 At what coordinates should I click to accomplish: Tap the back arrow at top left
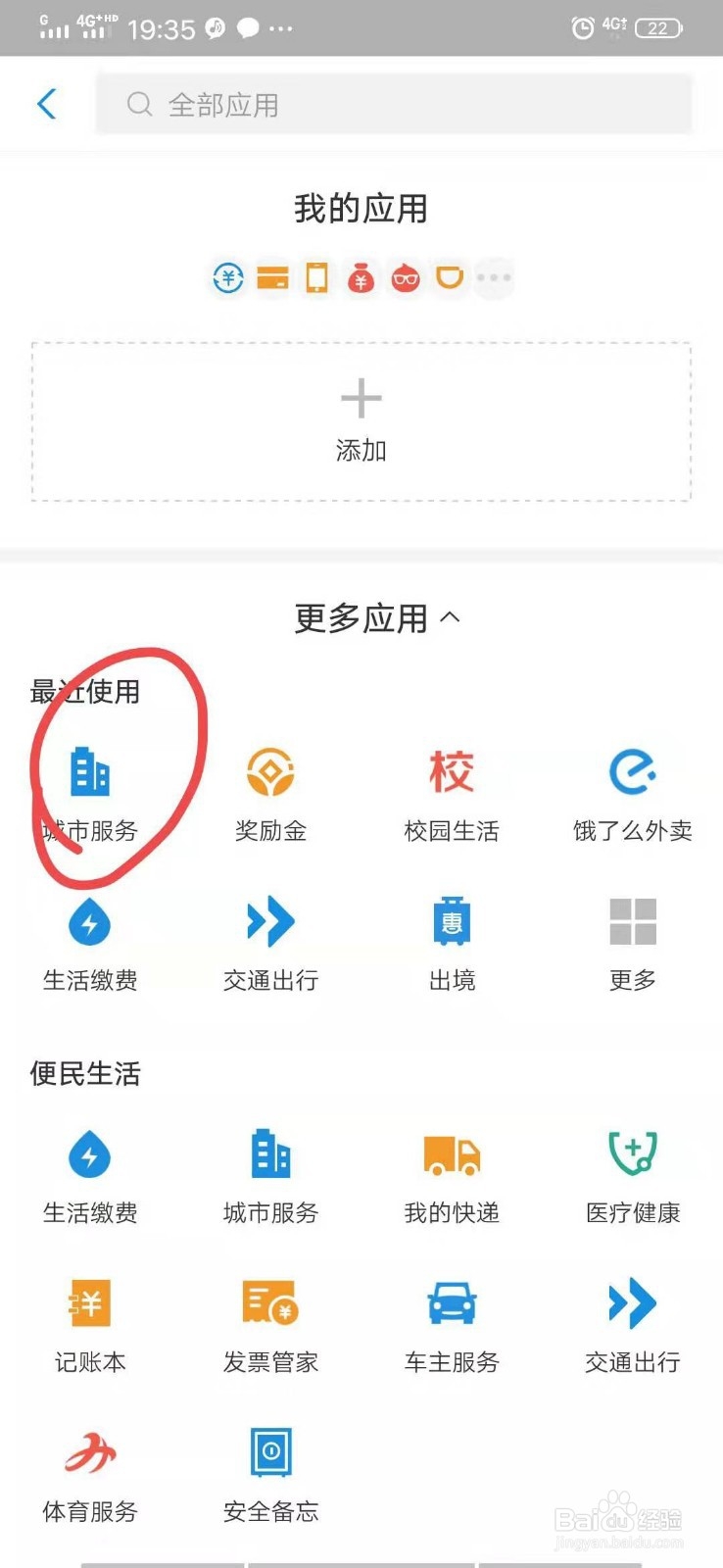point(47,103)
